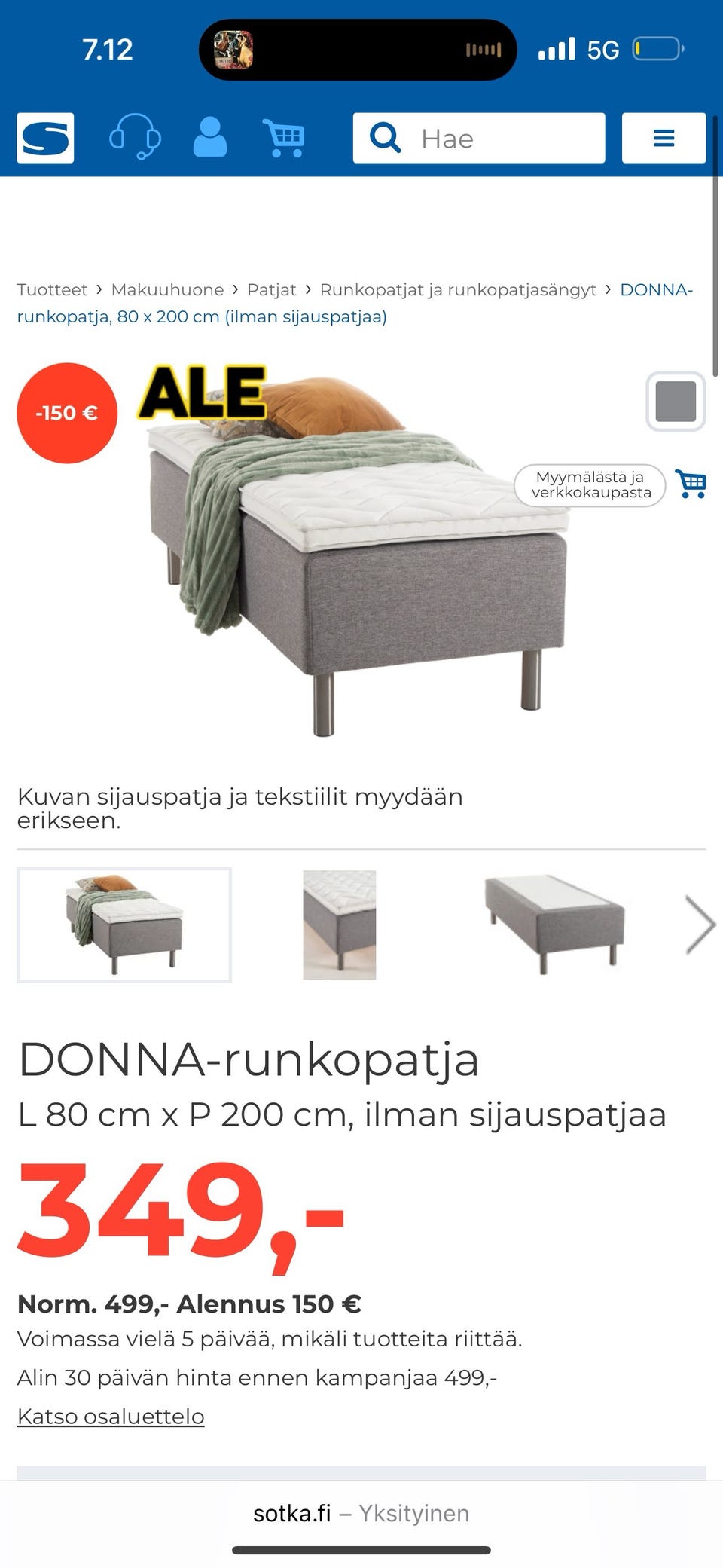Viewport: 723px width, 1568px height.
Task: Click the add-to-cart icon on product image
Action: point(691,484)
